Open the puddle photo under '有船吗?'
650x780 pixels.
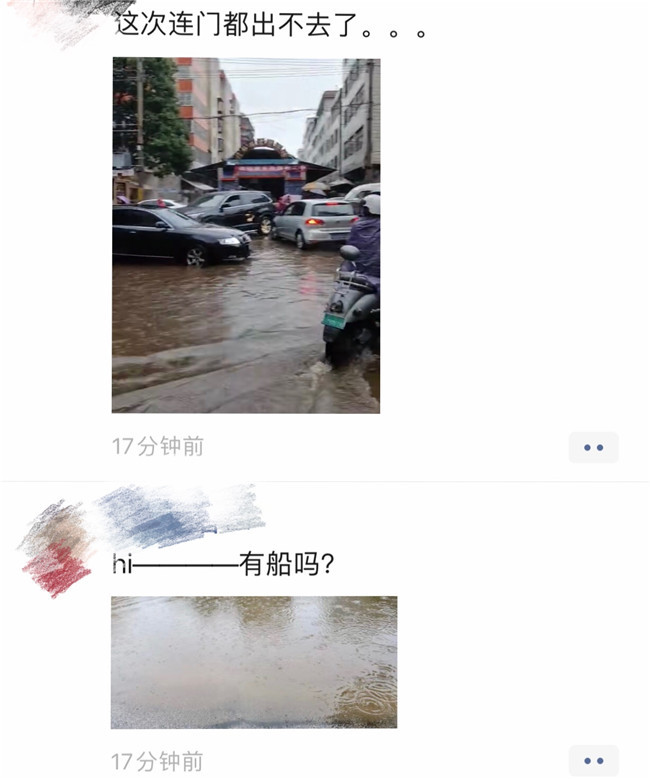(254, 662)
